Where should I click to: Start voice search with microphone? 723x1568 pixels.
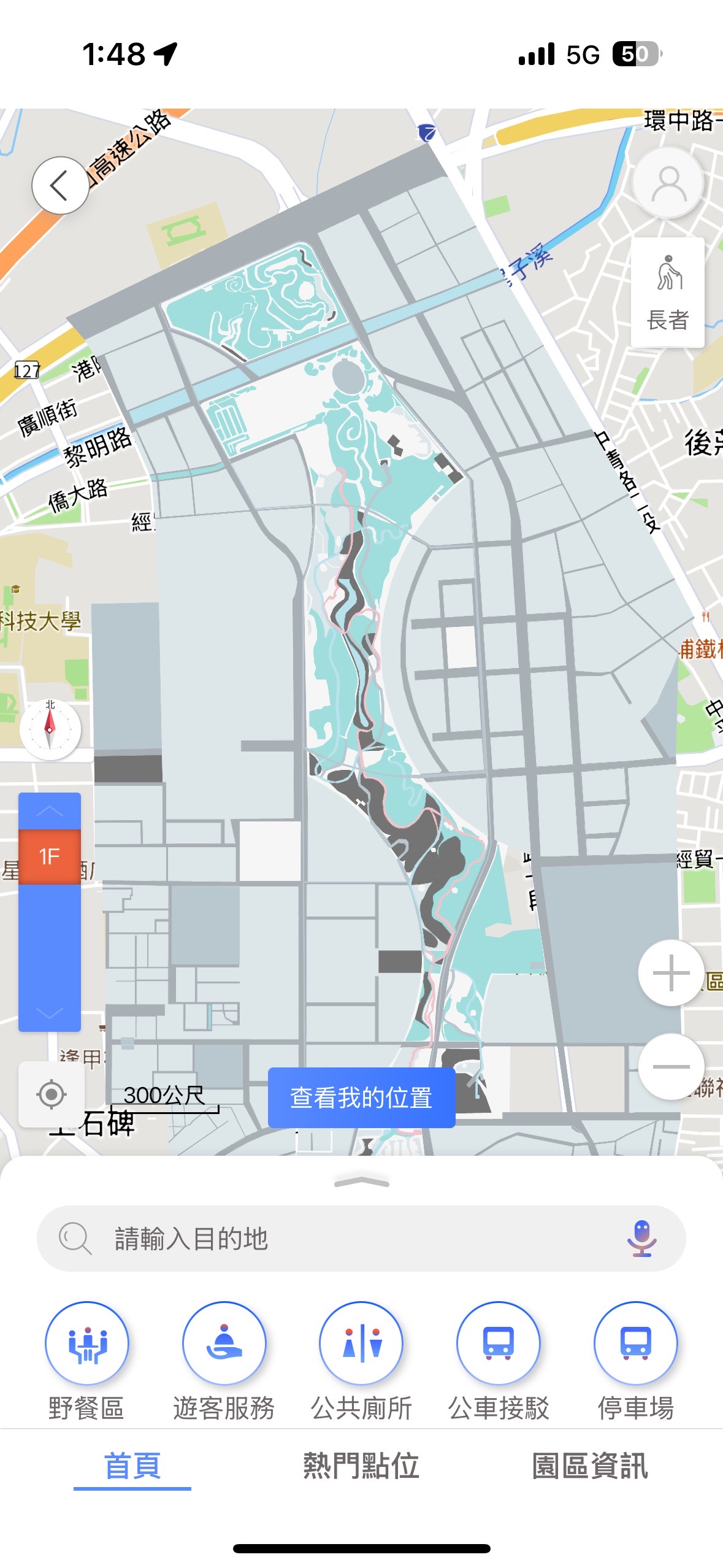[x=641, y=1239]
